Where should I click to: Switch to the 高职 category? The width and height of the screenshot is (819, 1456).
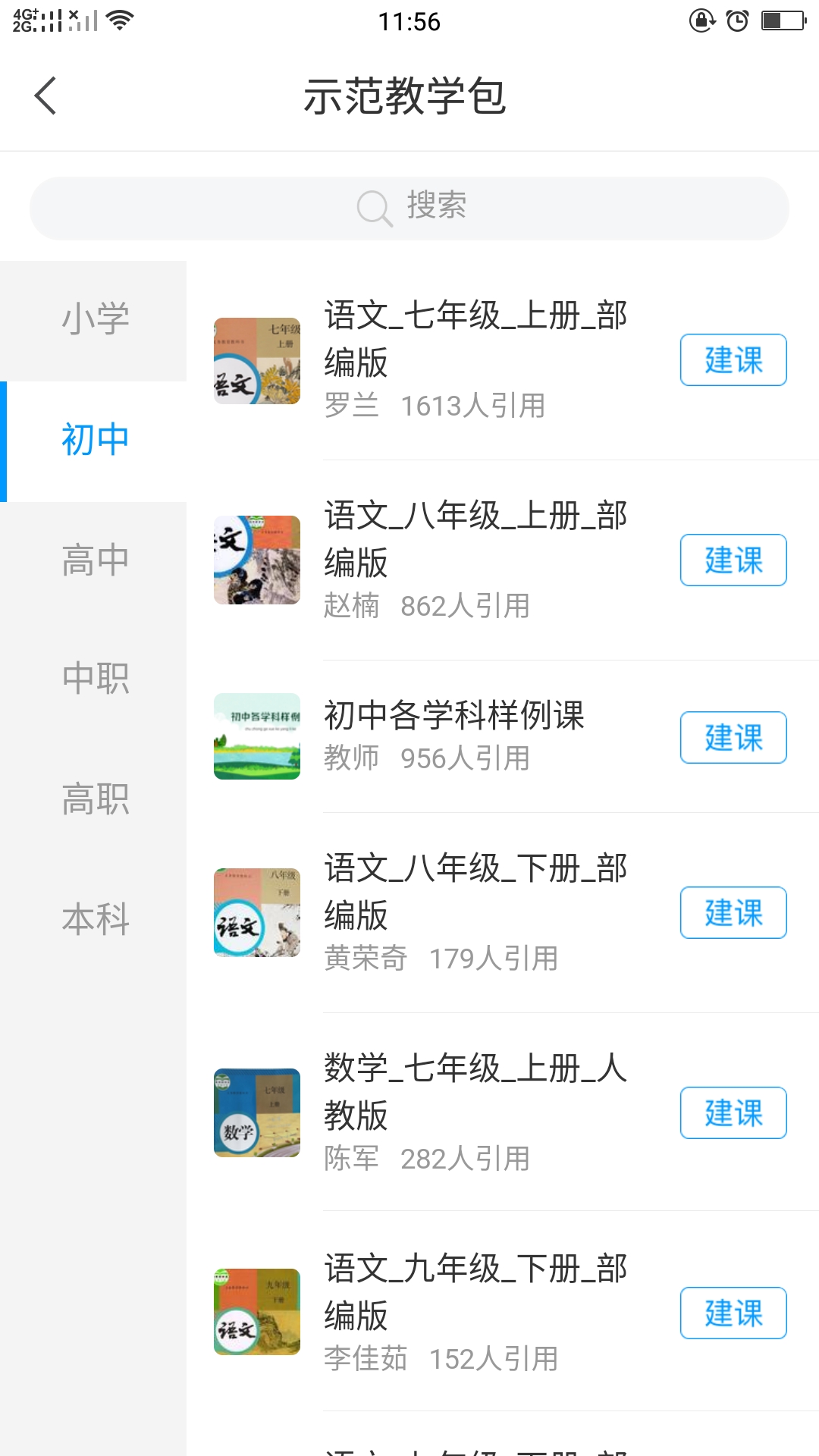point(93,799)
